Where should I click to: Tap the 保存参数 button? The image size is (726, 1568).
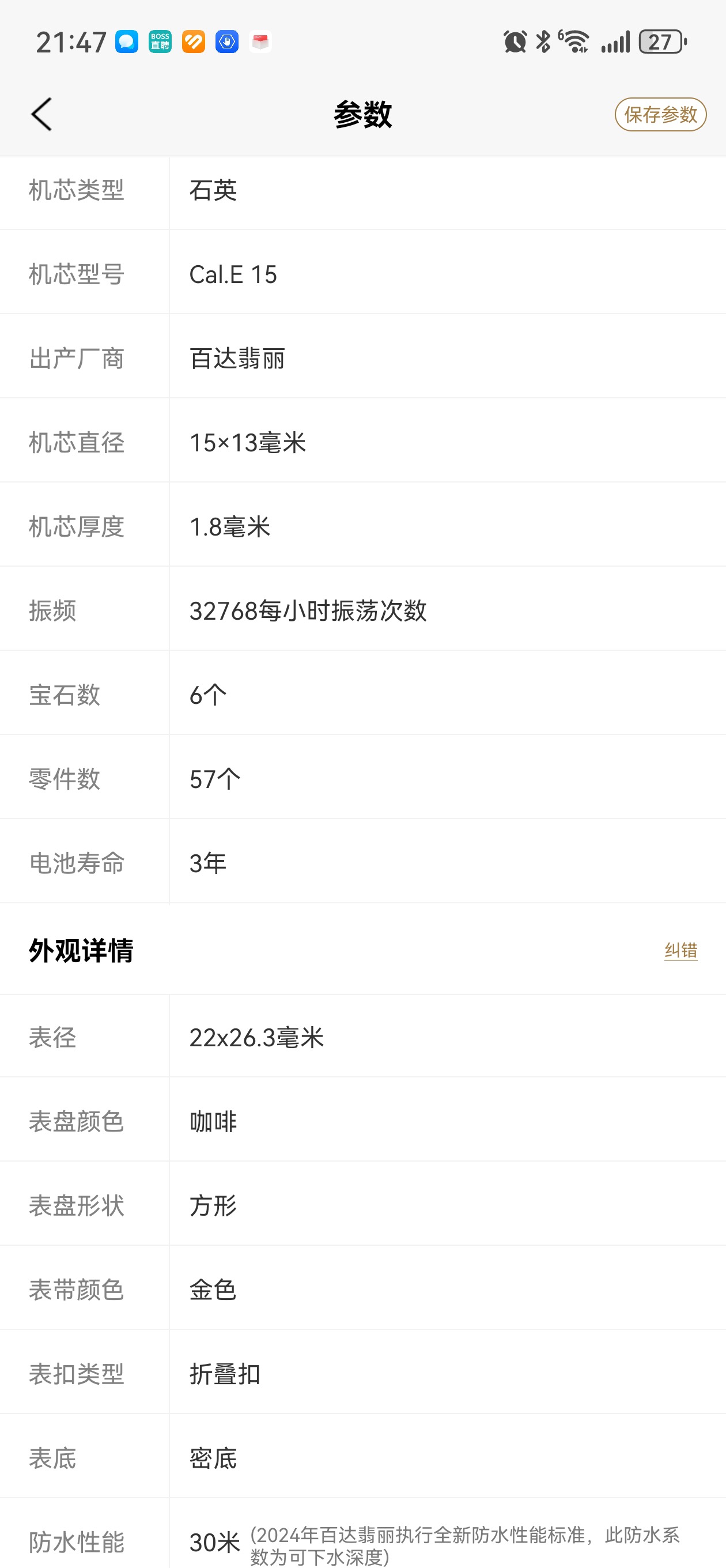[660, 115]
